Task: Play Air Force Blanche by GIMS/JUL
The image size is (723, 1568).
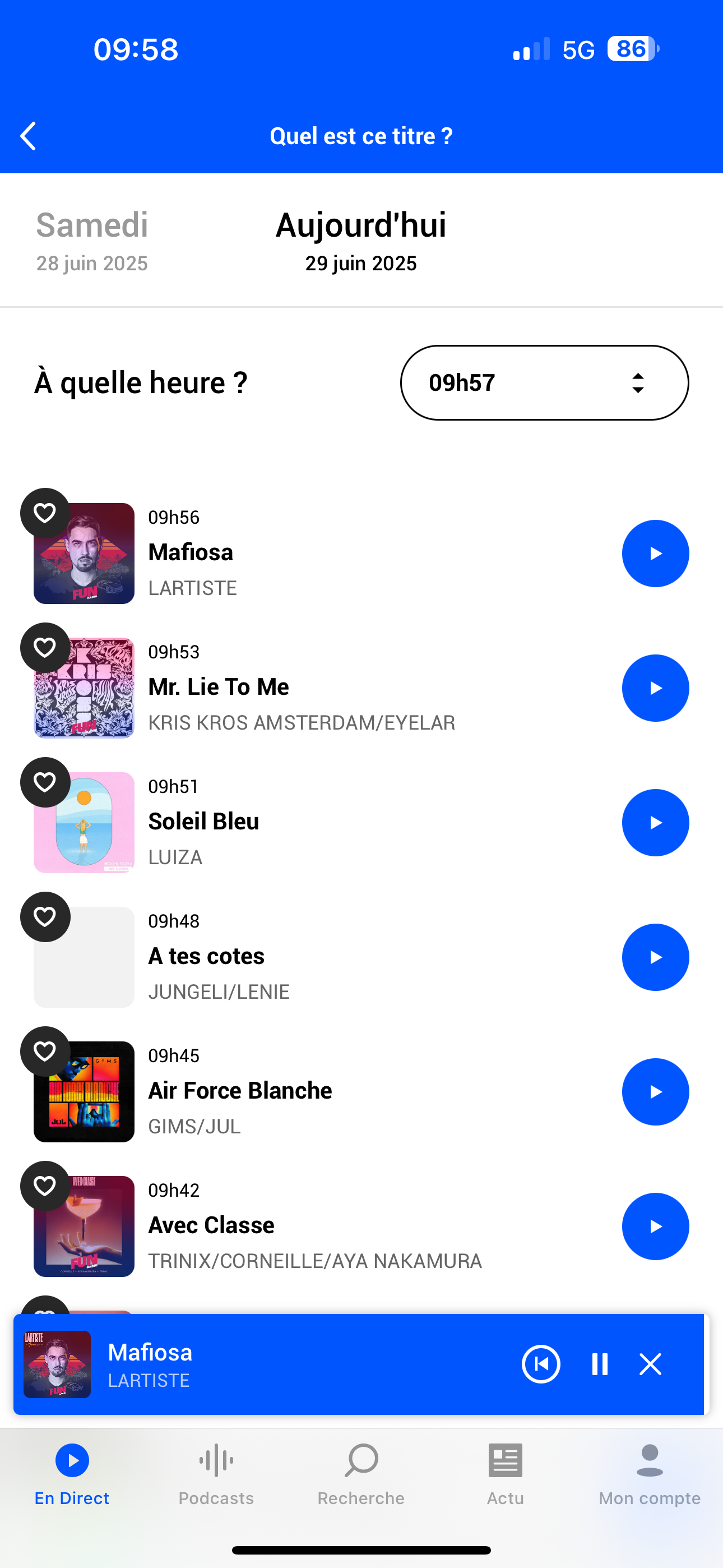Action: point(655,1091)
